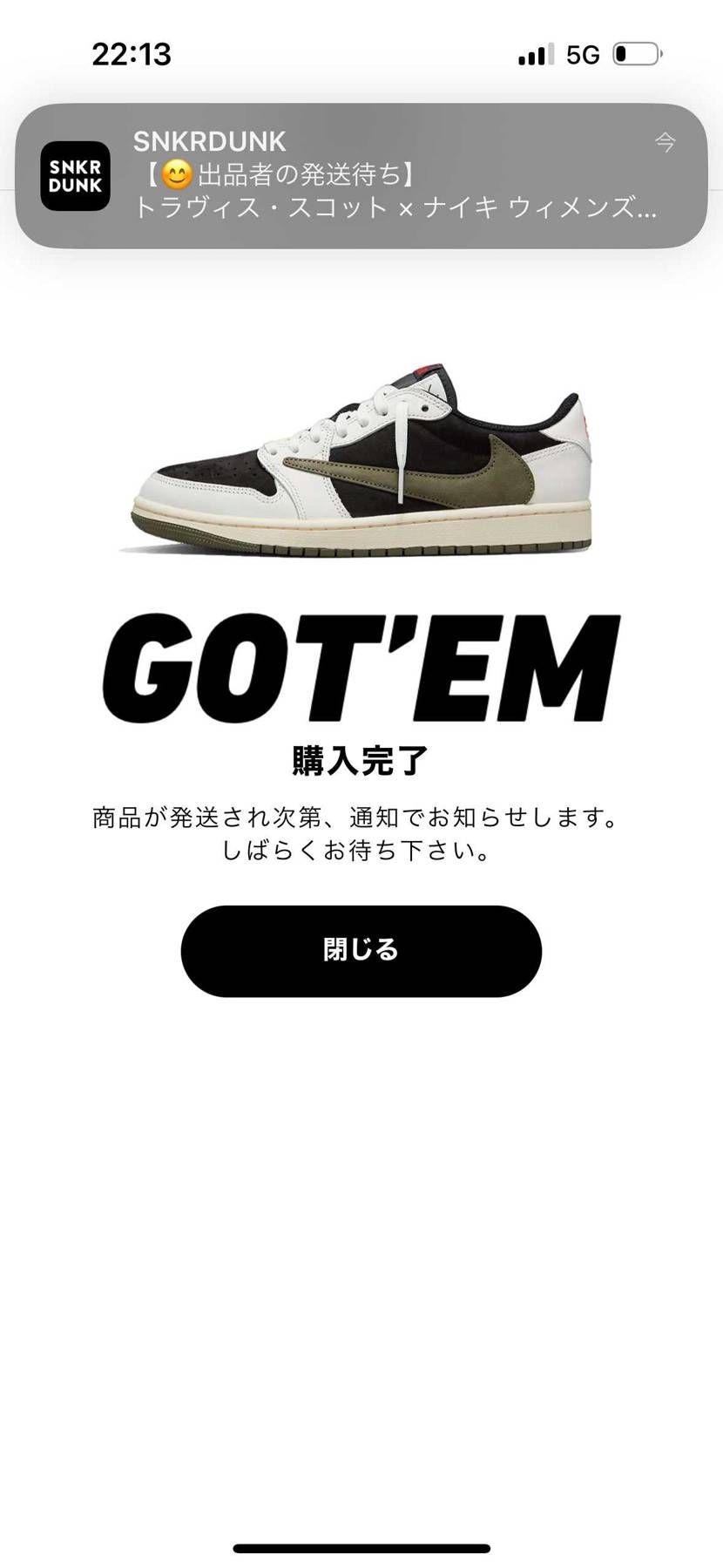Tap the SNKRDUNK app icon in the notification

pyautogui.click(x=76, y=178)
